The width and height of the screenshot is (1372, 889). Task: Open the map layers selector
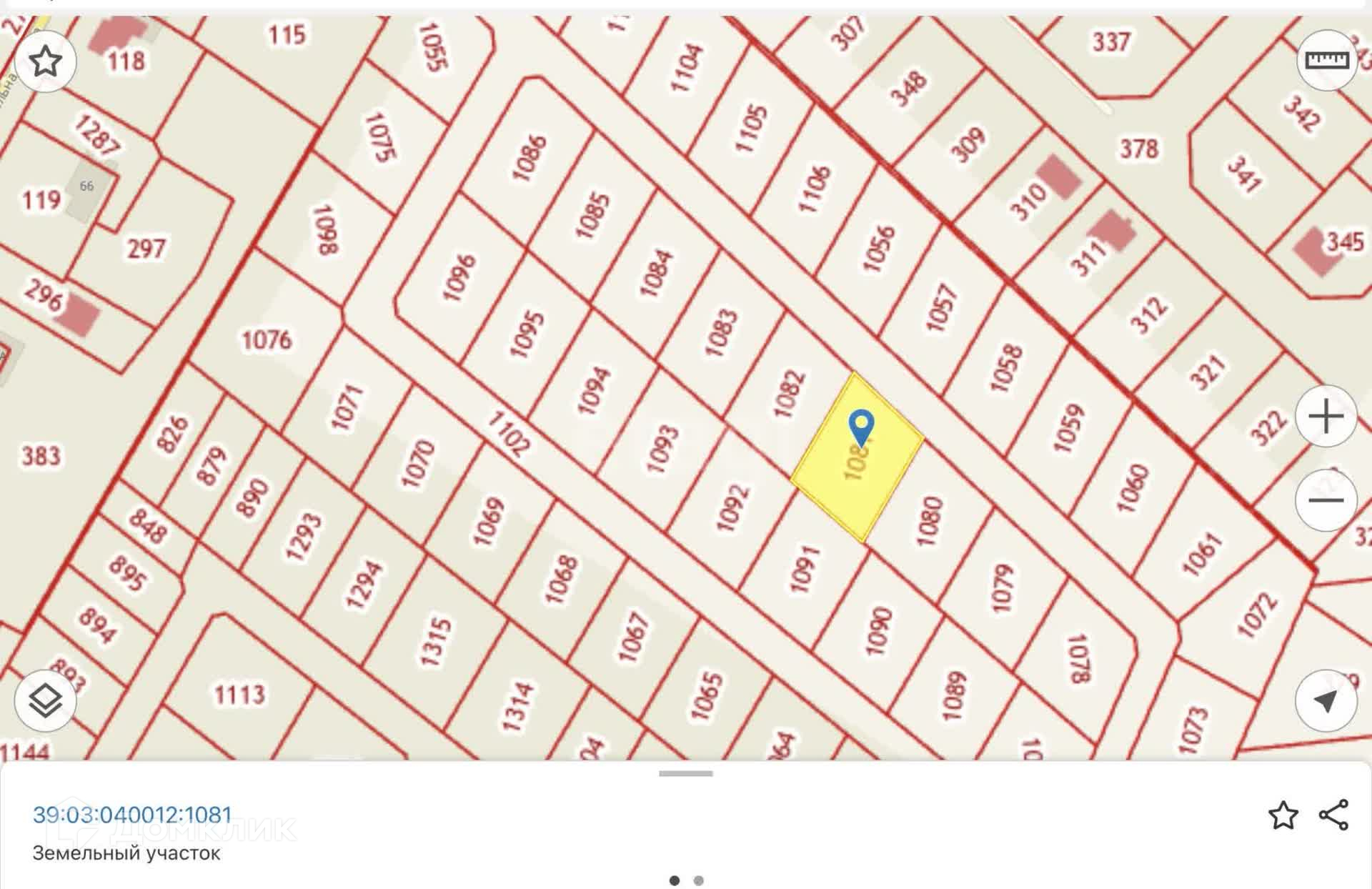(46, 700)
